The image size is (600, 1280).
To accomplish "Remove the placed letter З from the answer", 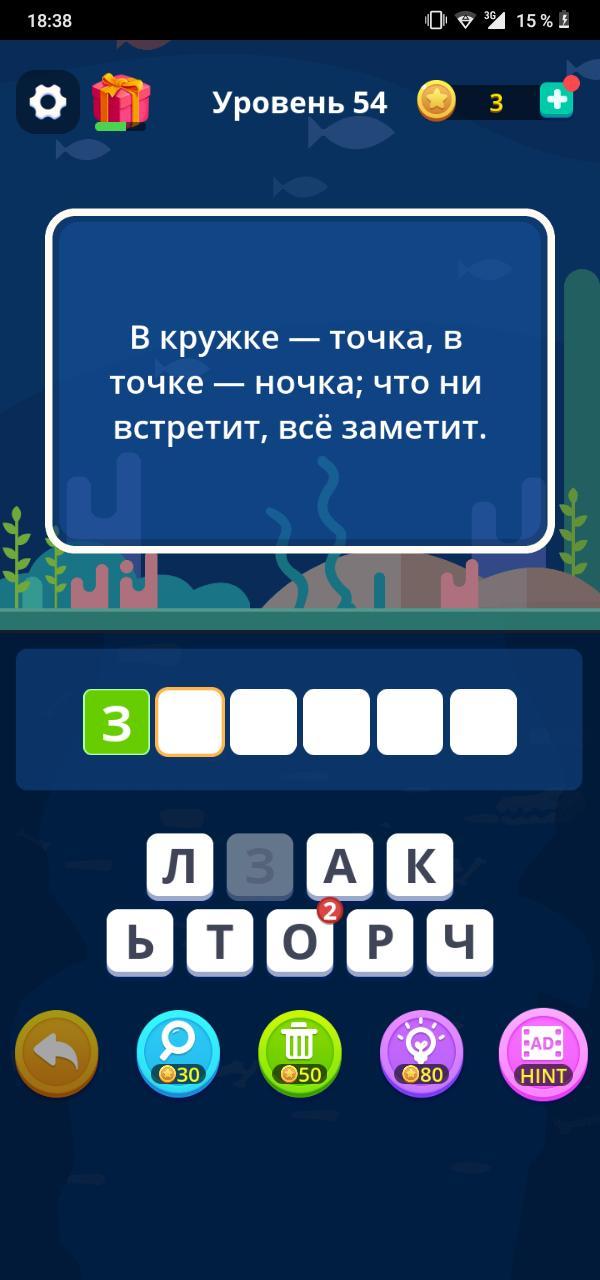I will pyautogui.click(x=117, y=722).
